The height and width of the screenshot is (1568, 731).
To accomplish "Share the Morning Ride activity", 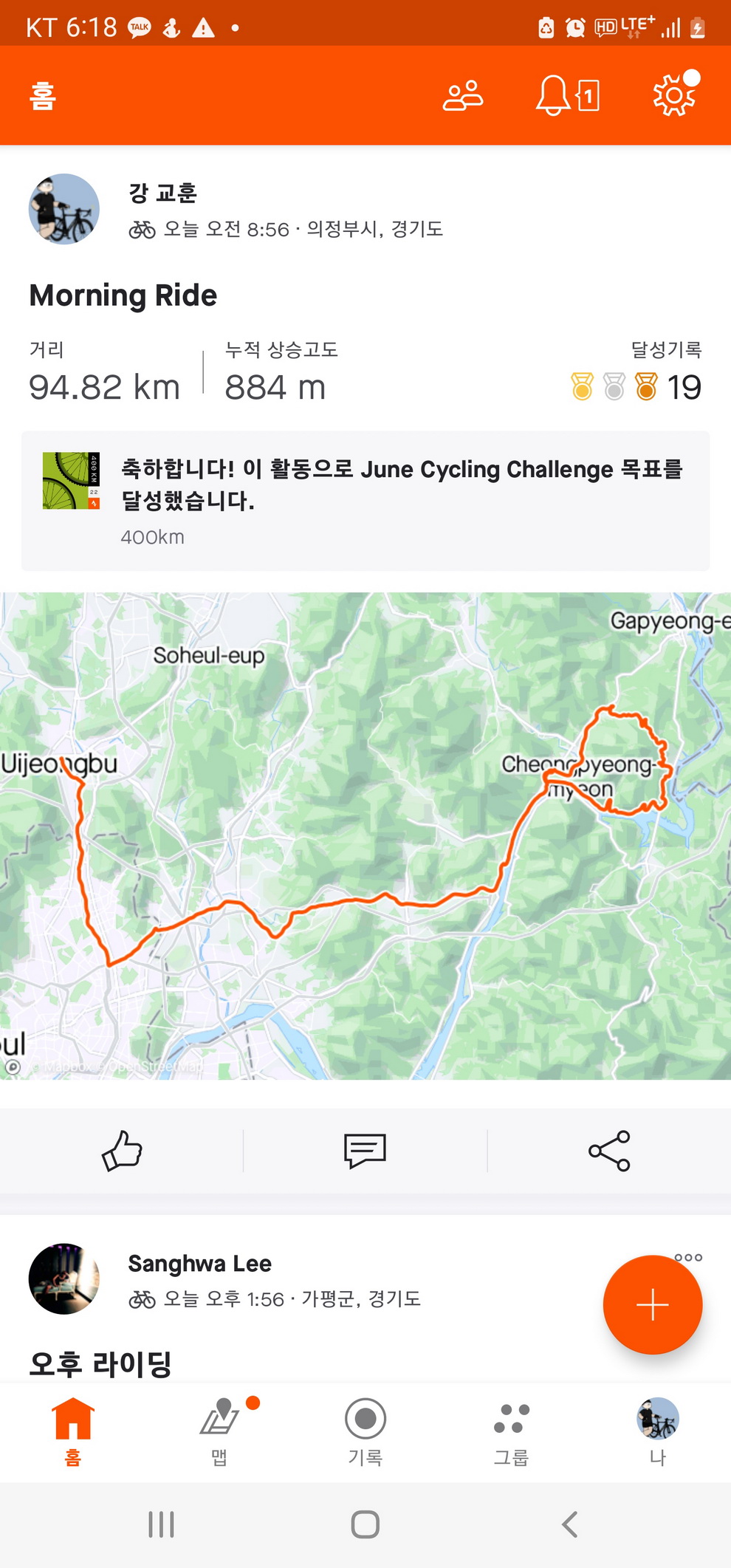I will pyautogui.click(x=609, y=1151).
